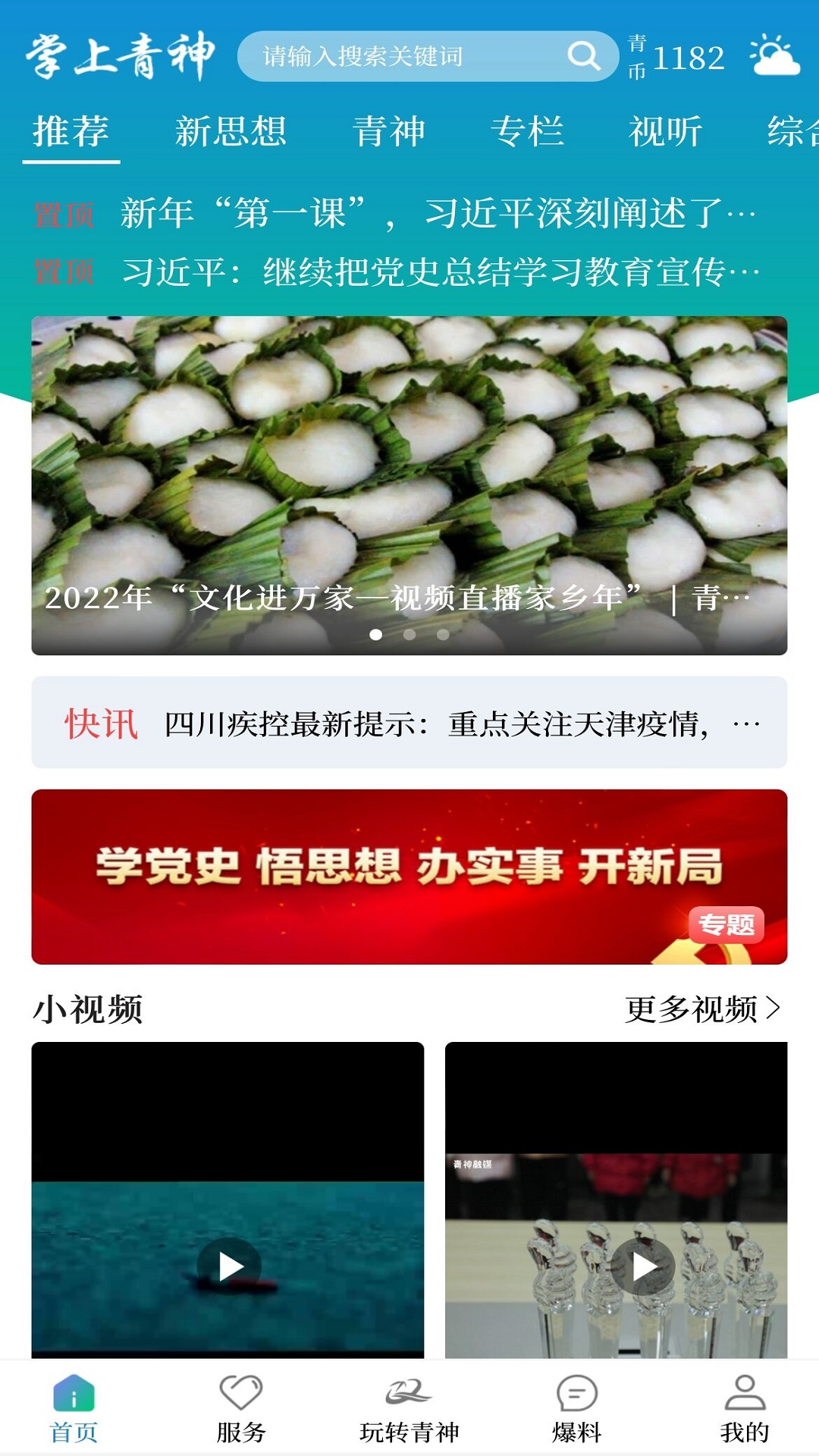Open pinned article 习近平：继续把党史总结

[440, 271]
